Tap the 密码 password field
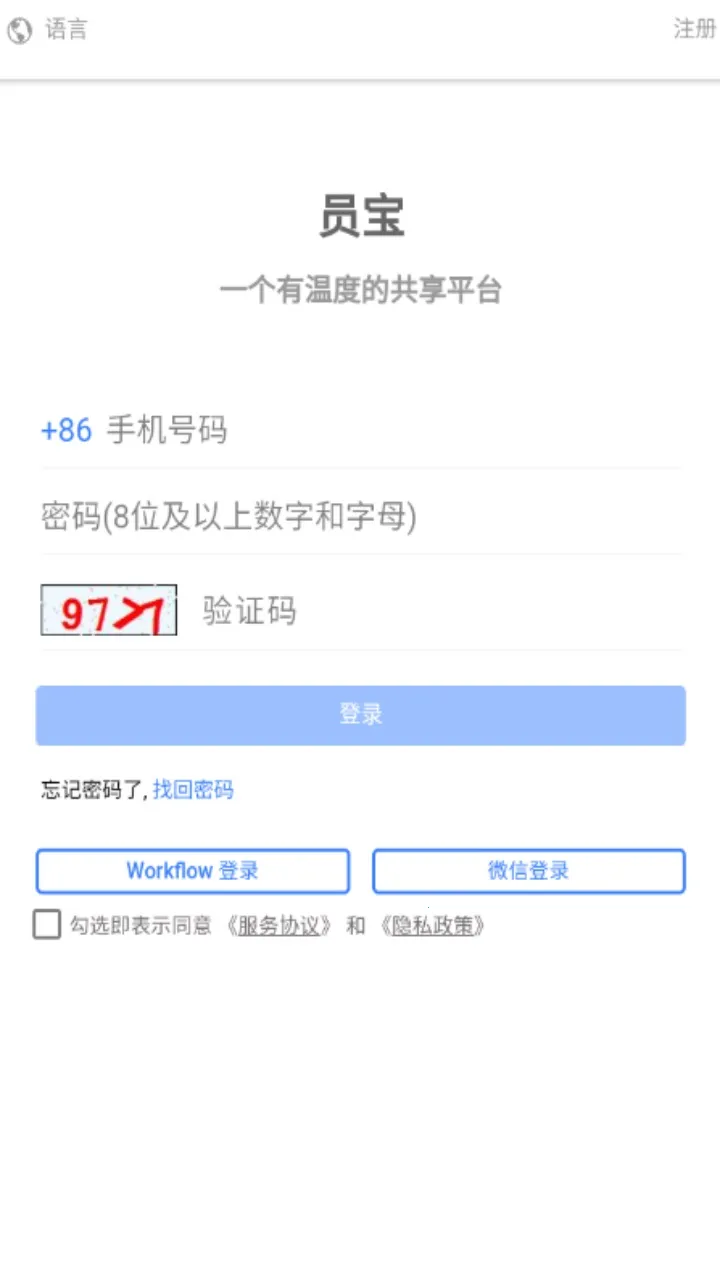This screenshot has height=1280, width=720. coord(360,516)
